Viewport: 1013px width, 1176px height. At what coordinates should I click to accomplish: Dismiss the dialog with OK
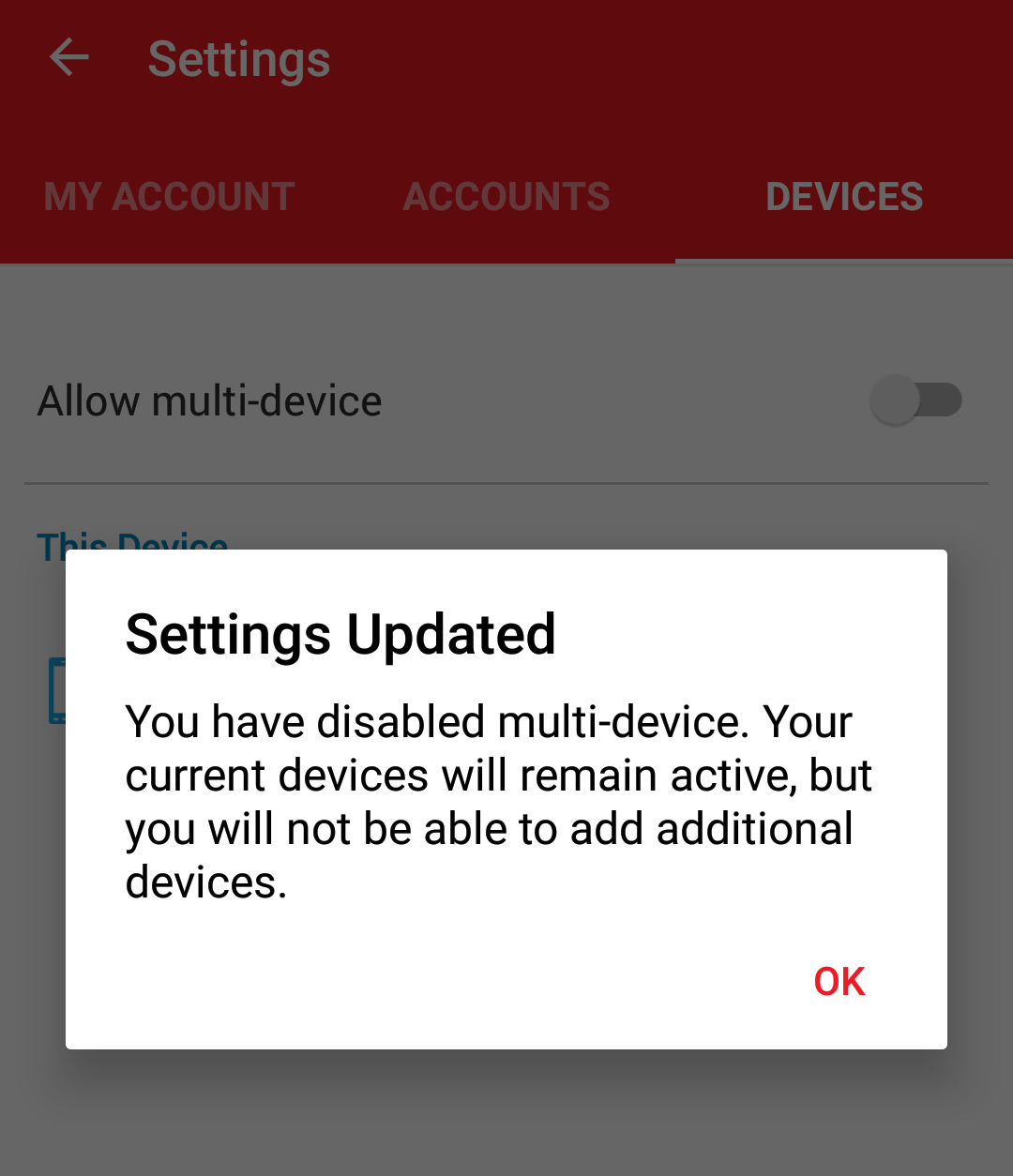pos(839,981)
